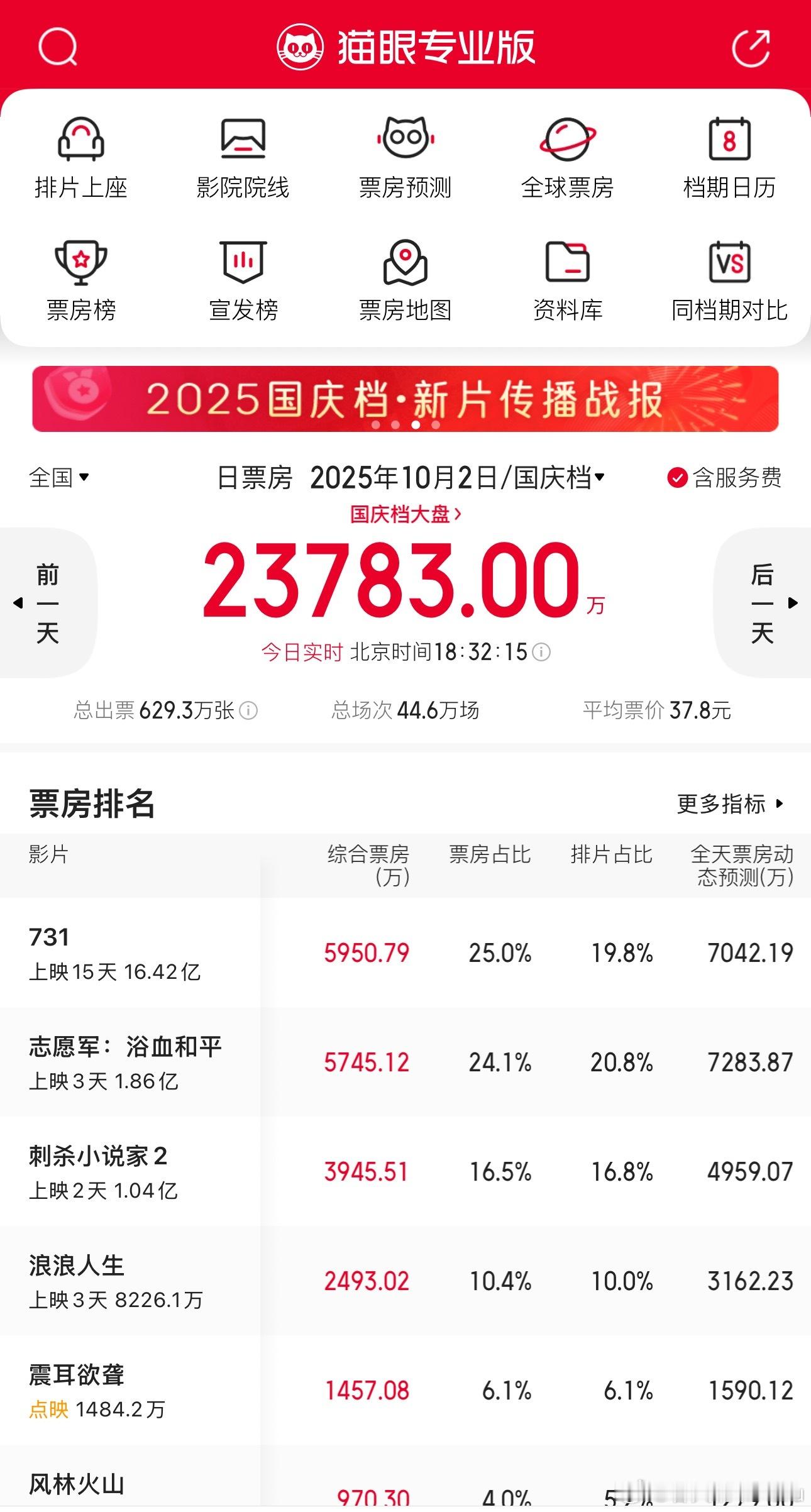Expand the 全国 region dropdown

click(59, 478)
